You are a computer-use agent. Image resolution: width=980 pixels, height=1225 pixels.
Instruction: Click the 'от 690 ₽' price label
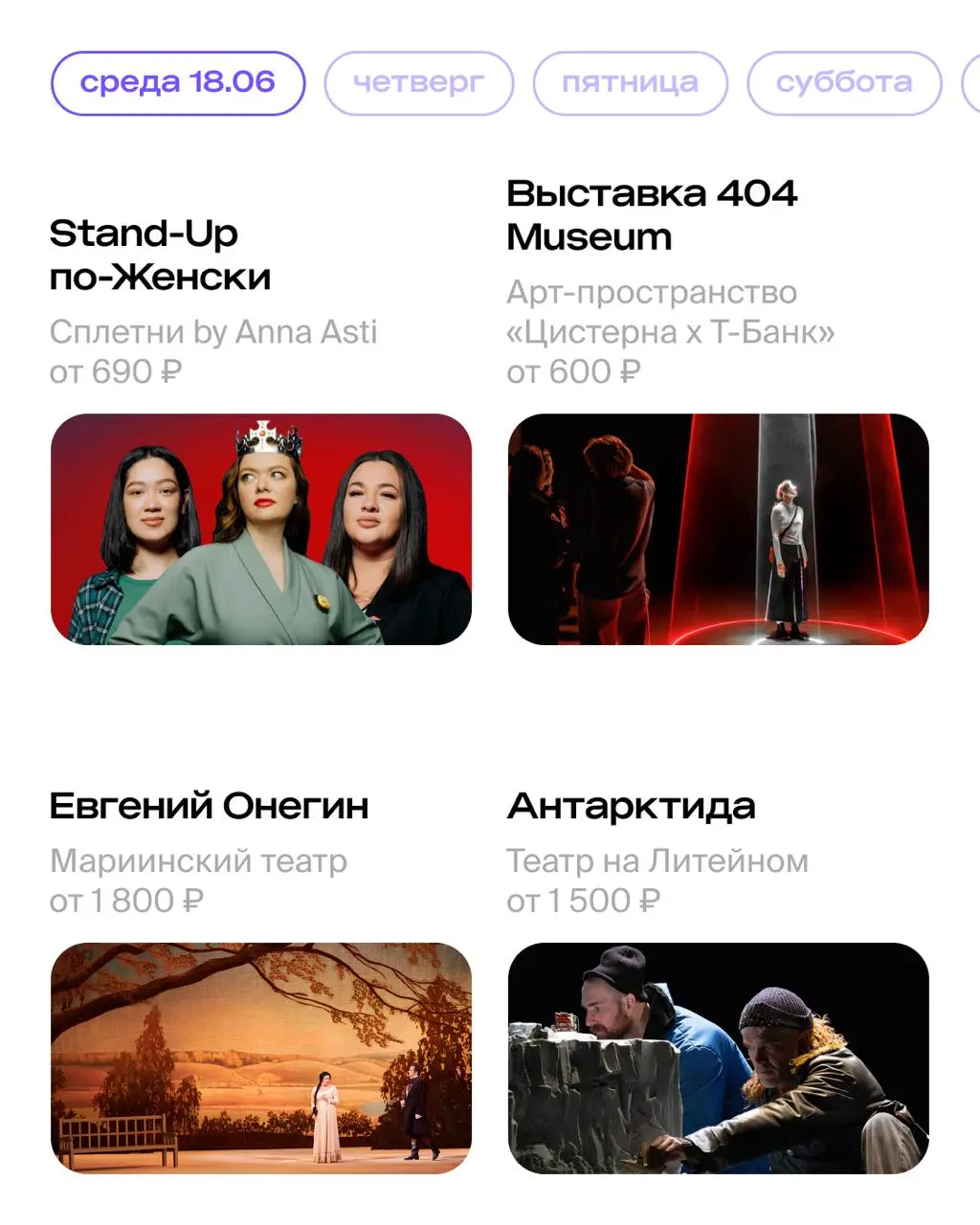click(x=116, y=373)
